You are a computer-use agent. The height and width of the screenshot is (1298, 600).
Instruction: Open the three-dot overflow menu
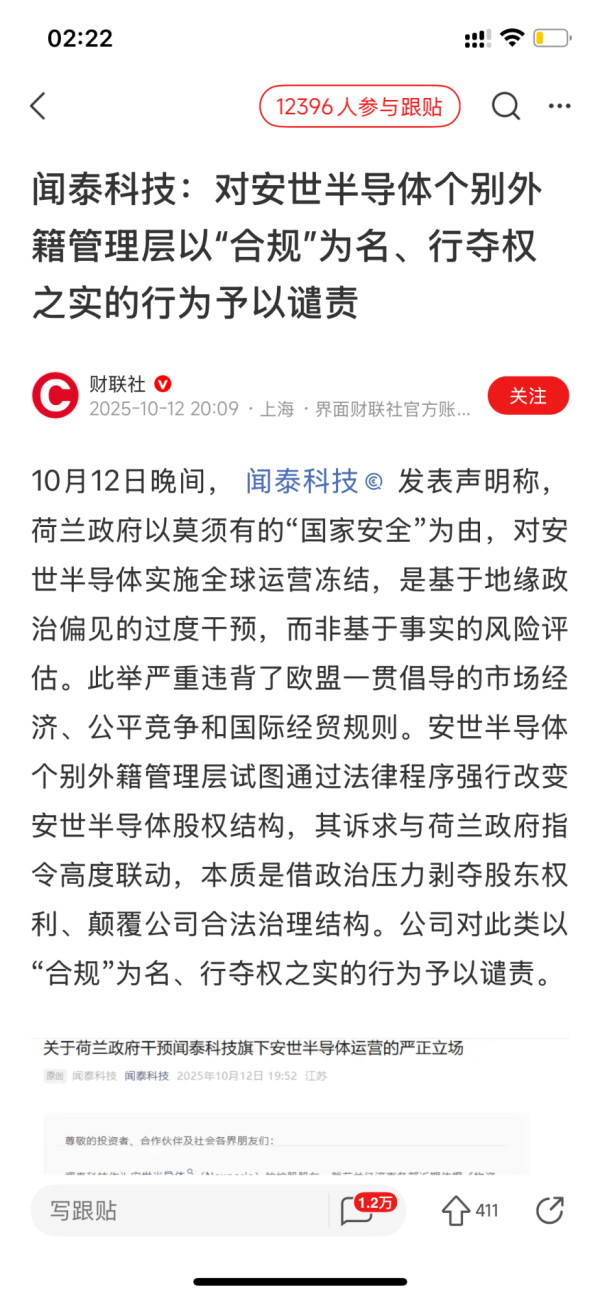pyautogui.click(x=560, y=106)
